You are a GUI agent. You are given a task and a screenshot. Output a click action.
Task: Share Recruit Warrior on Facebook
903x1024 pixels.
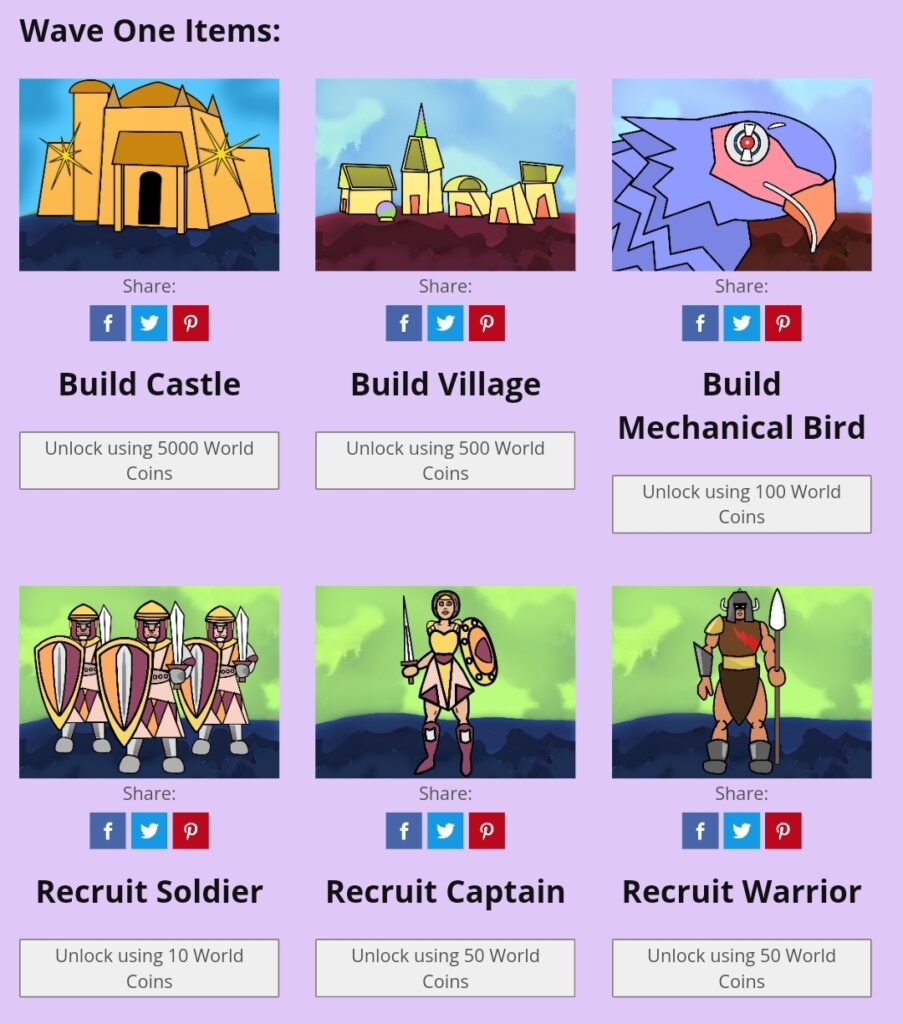700,831
